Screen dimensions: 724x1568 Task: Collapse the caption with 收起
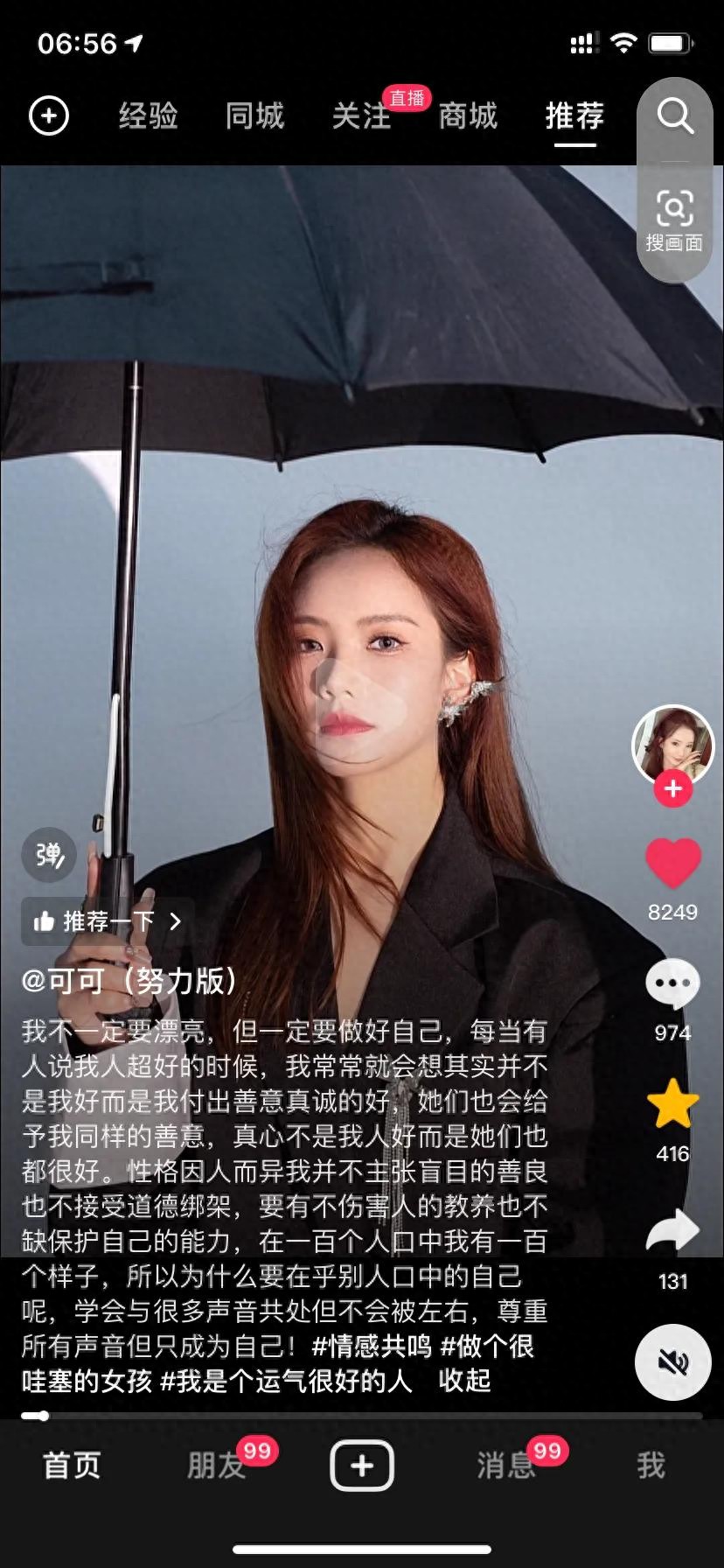pyautogui.click(x=464, y=1381)
